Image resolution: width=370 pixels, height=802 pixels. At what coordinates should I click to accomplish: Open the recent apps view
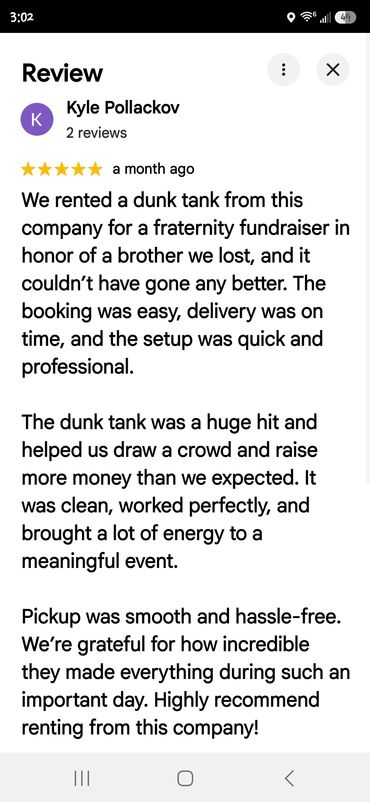82,778
